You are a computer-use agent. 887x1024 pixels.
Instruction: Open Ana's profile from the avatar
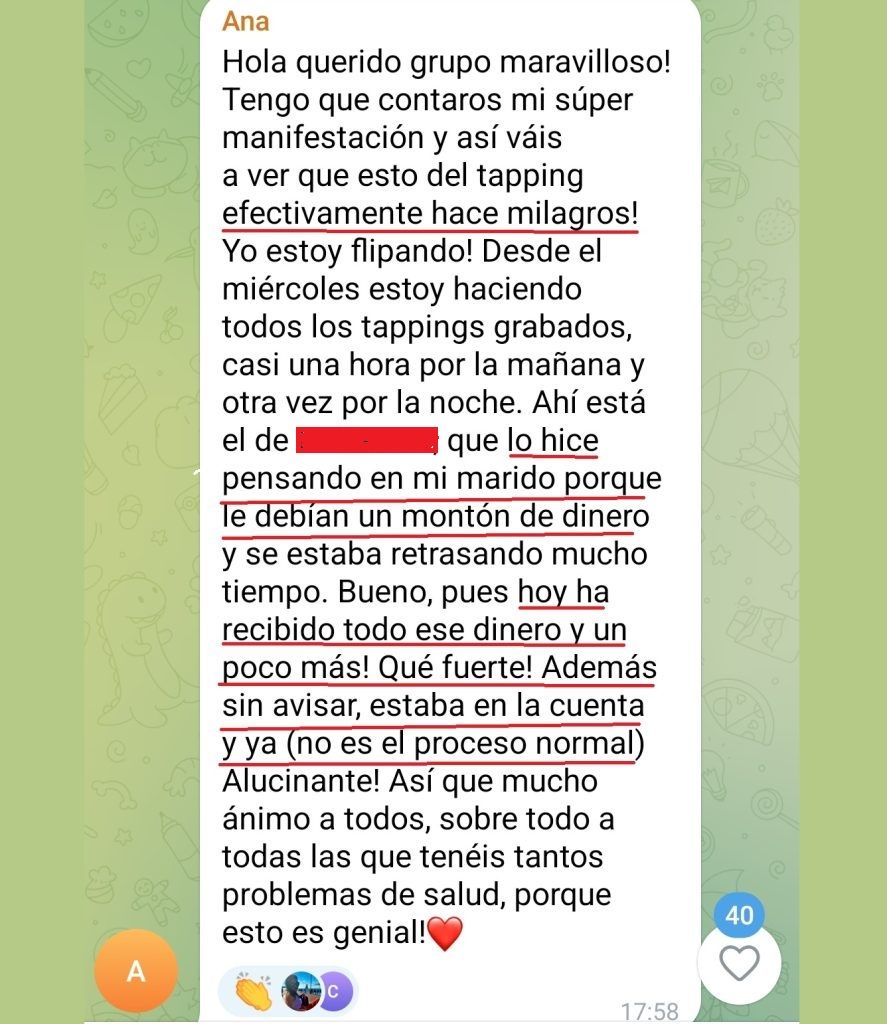pos(135,971)
